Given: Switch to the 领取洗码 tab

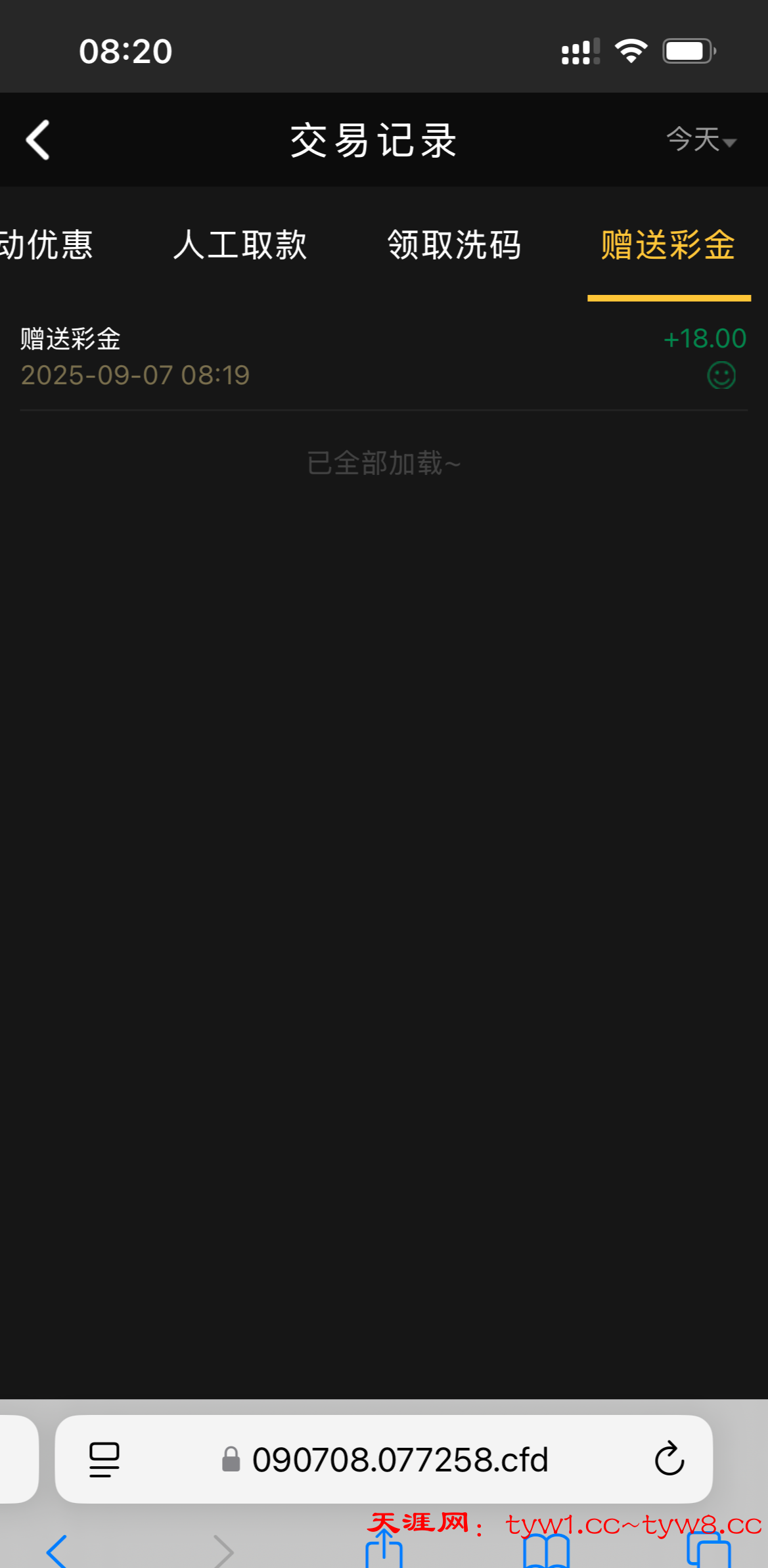Looking at the screenshot, I should click(455, 246).
